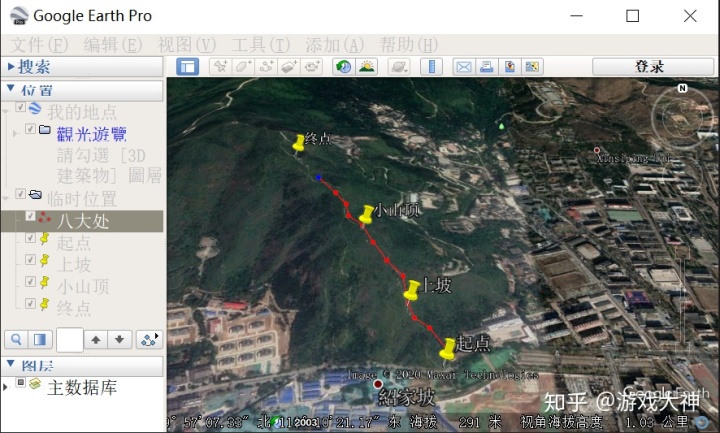Image resolution: width=720 pixels, height=433 pixels.
Task: Toggle the sidebar visibility toolbar button
Action: 187,66
